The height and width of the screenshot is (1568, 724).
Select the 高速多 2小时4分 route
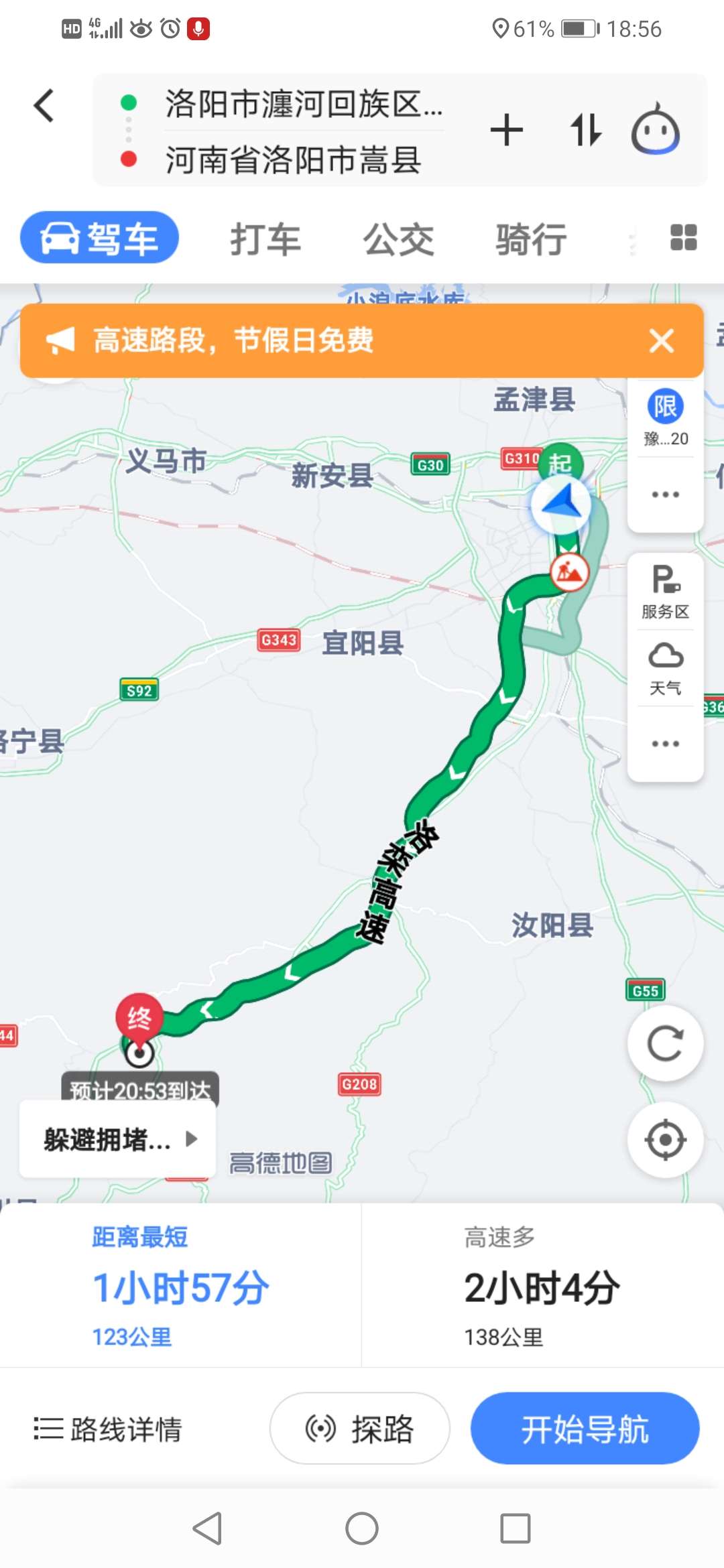[542, 1285]
